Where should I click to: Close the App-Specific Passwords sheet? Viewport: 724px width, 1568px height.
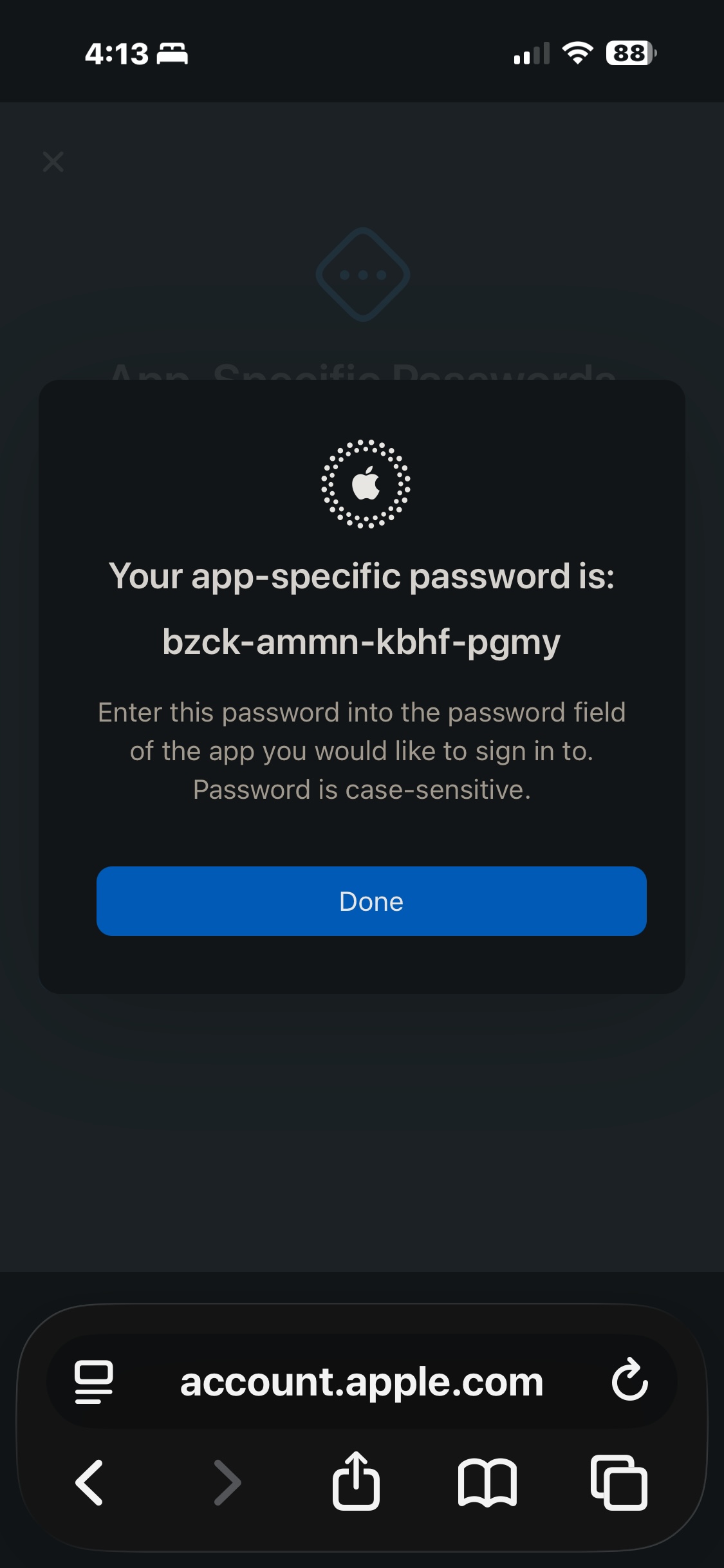[x=53, y=162]
